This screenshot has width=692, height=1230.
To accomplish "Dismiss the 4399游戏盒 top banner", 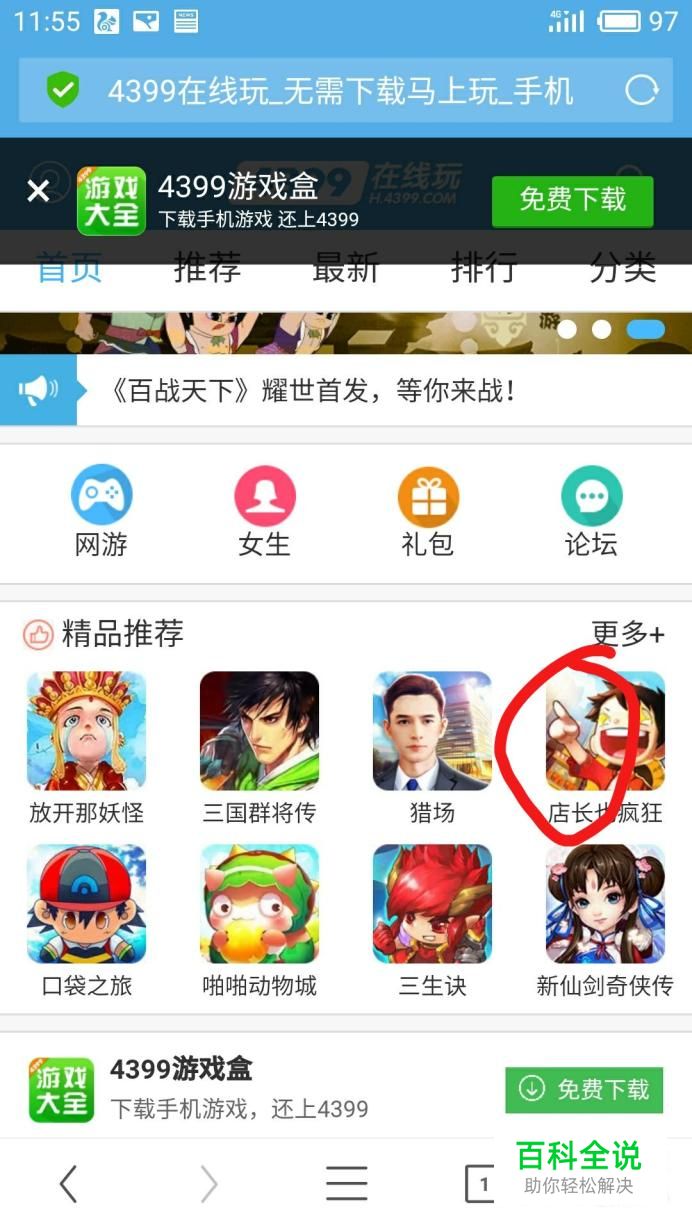I will [38, 191].
